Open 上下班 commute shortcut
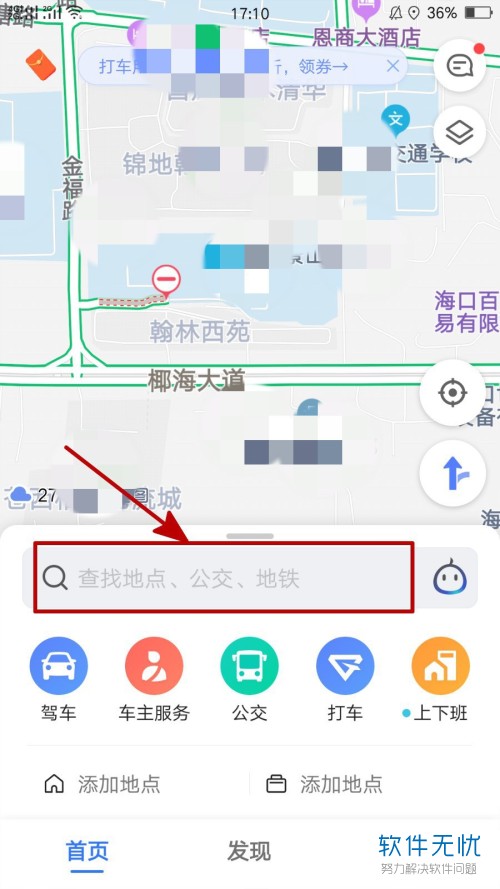This screenshot has height=889, width=500. [x=439, y=679]
